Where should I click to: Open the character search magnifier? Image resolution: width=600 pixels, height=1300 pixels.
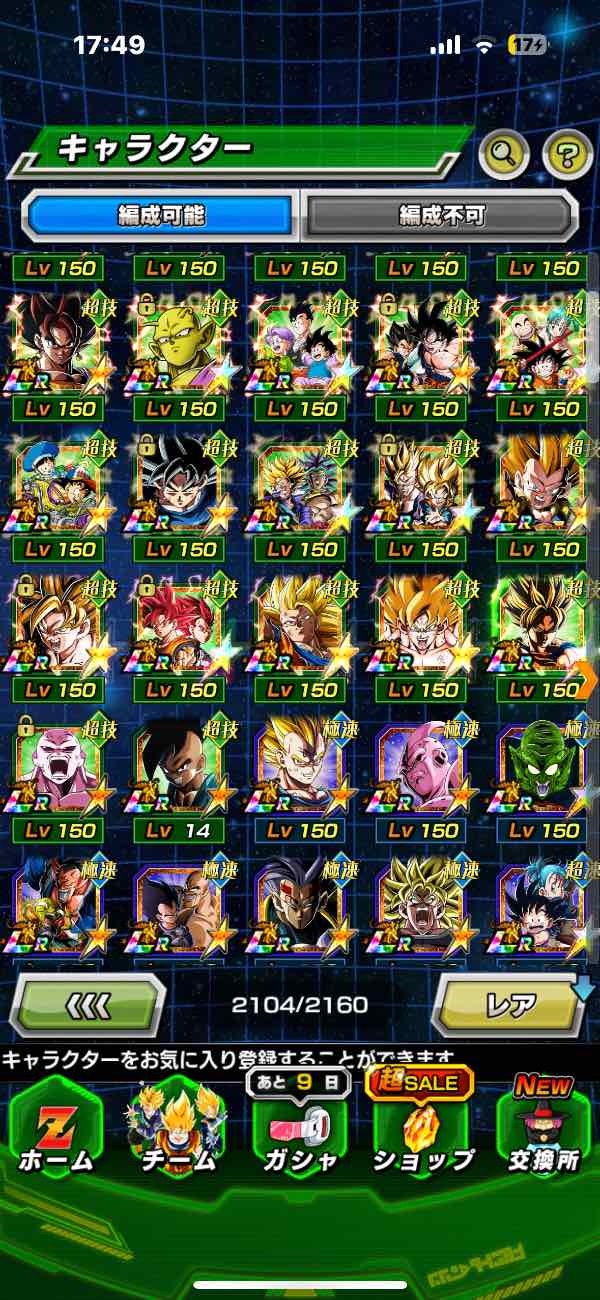click(505, 153)
